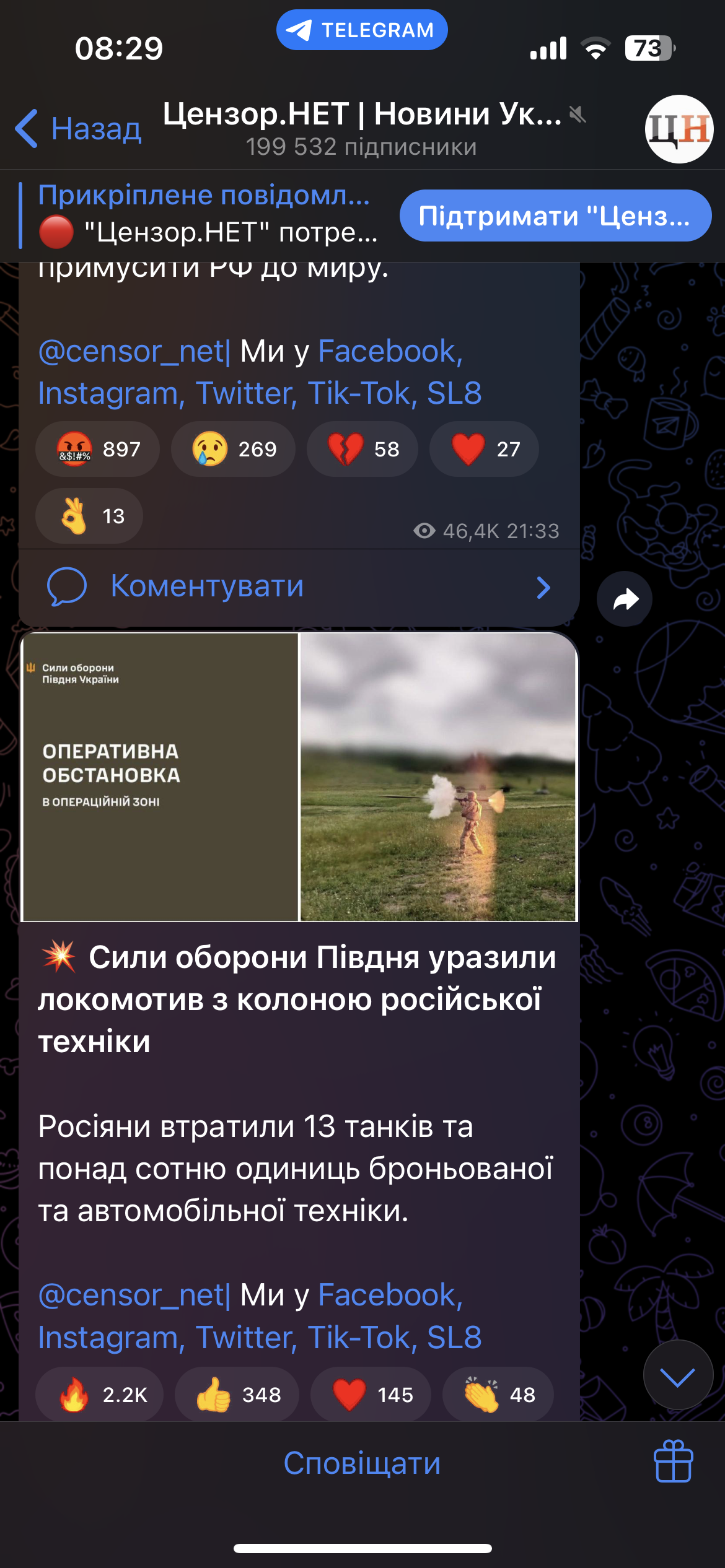This screenshot has width=725, height=1568.
Task: Add the fire reaction with 2.2K
Action: point(100,1395)
